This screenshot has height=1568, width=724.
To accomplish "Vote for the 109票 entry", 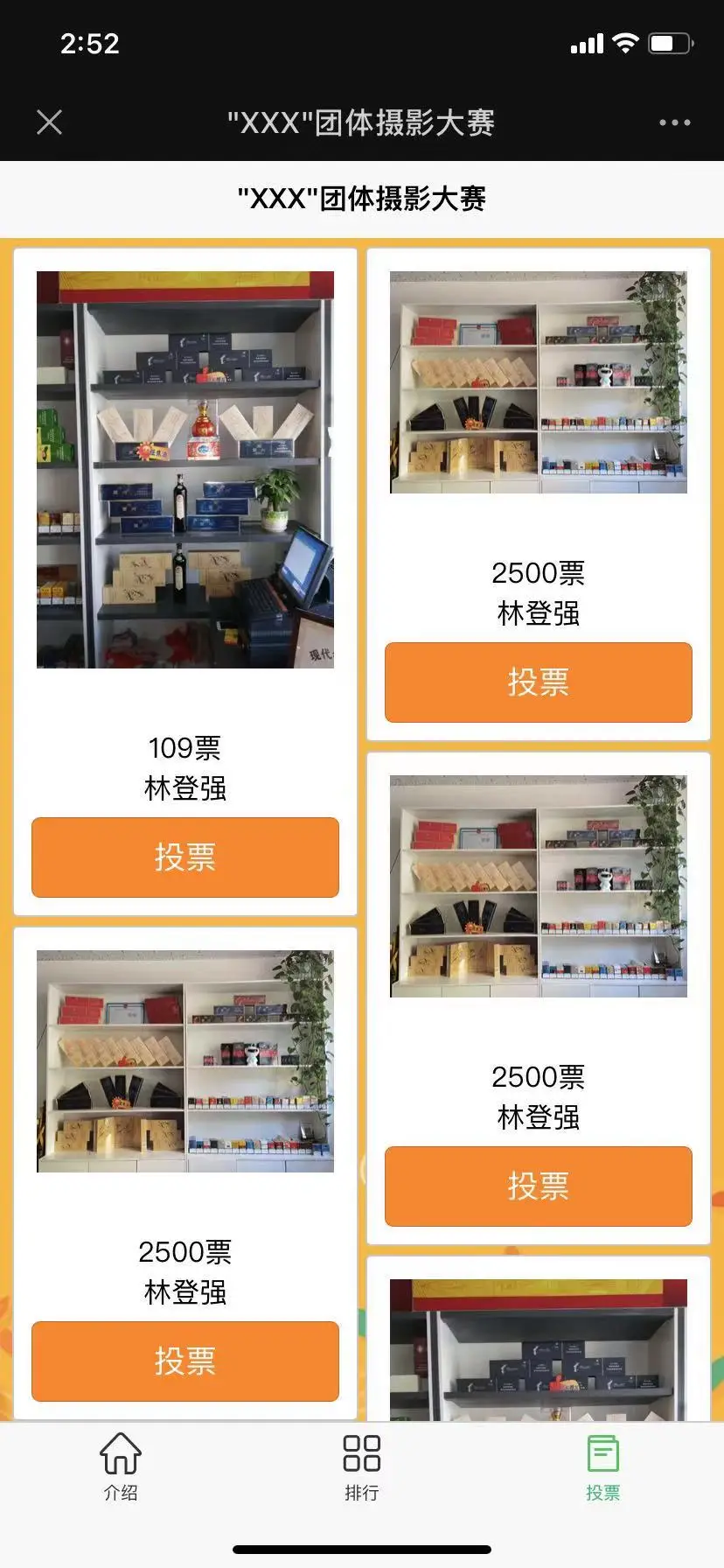I will (x=184, y=857).
